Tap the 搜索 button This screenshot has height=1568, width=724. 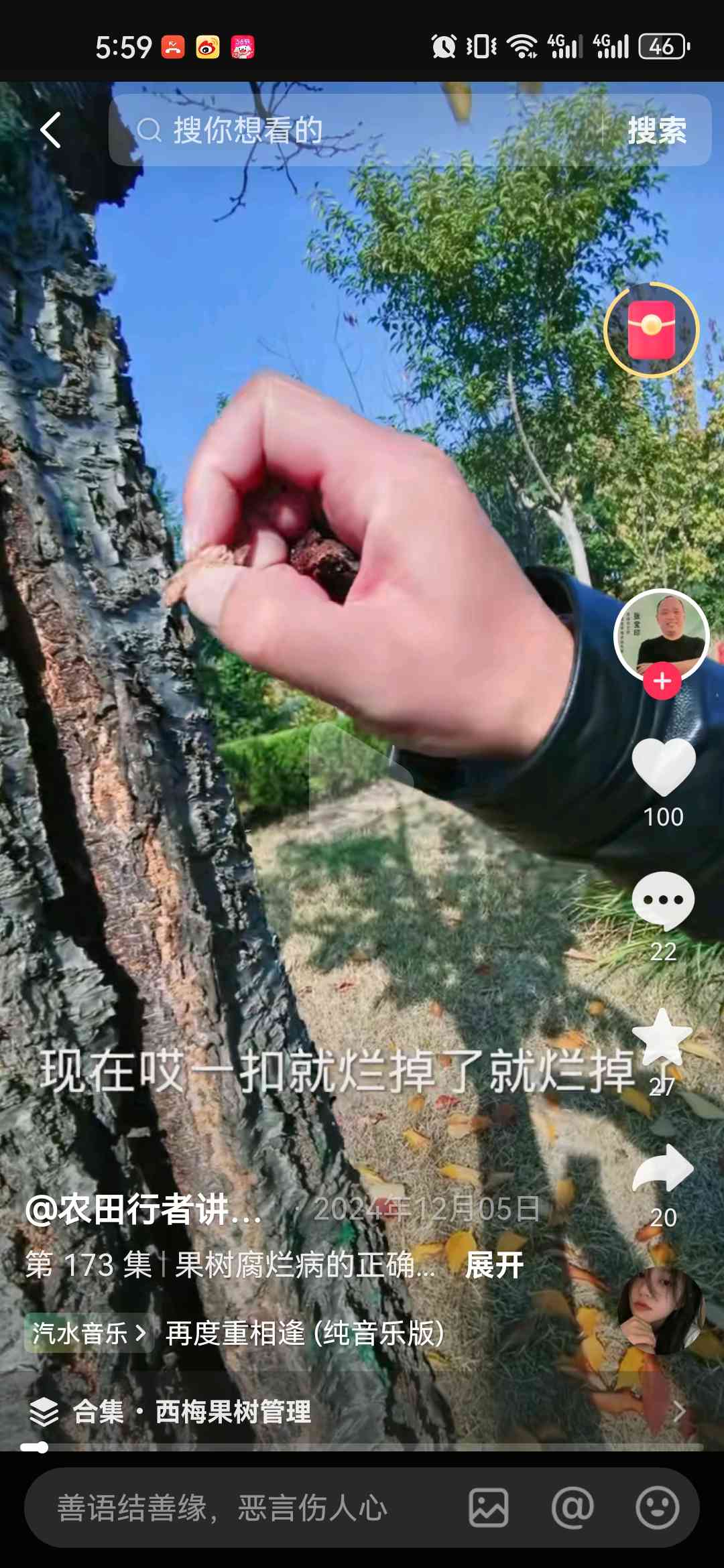coord(657,130)
